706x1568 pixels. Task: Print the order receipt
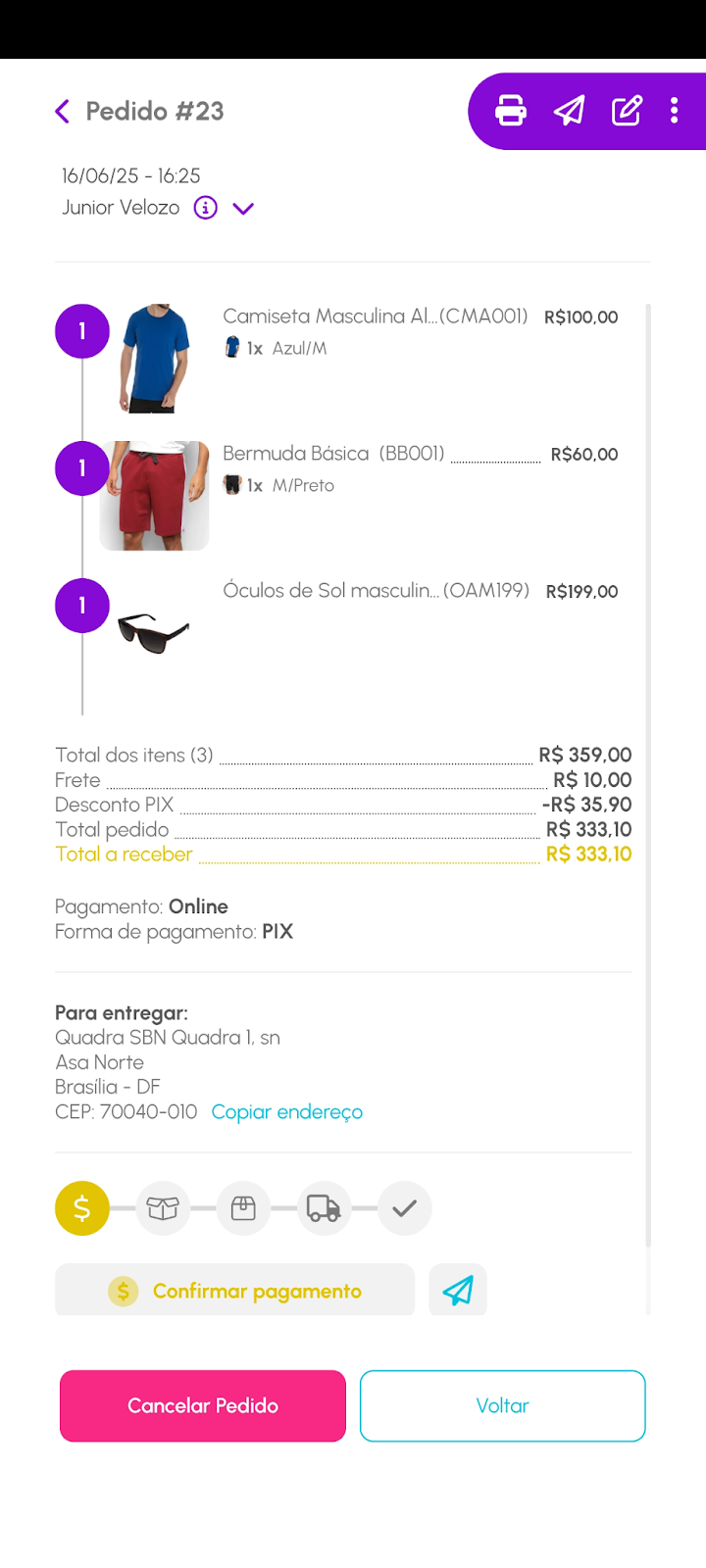tap(511, 111)
